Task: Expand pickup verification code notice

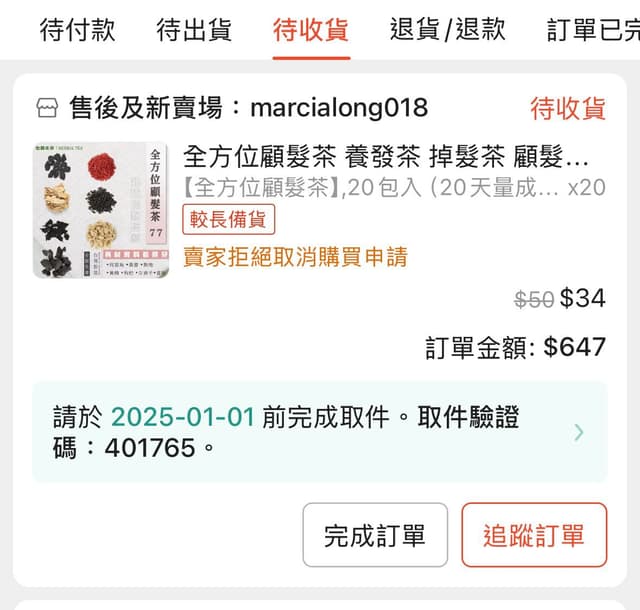Action: point(579,432)
